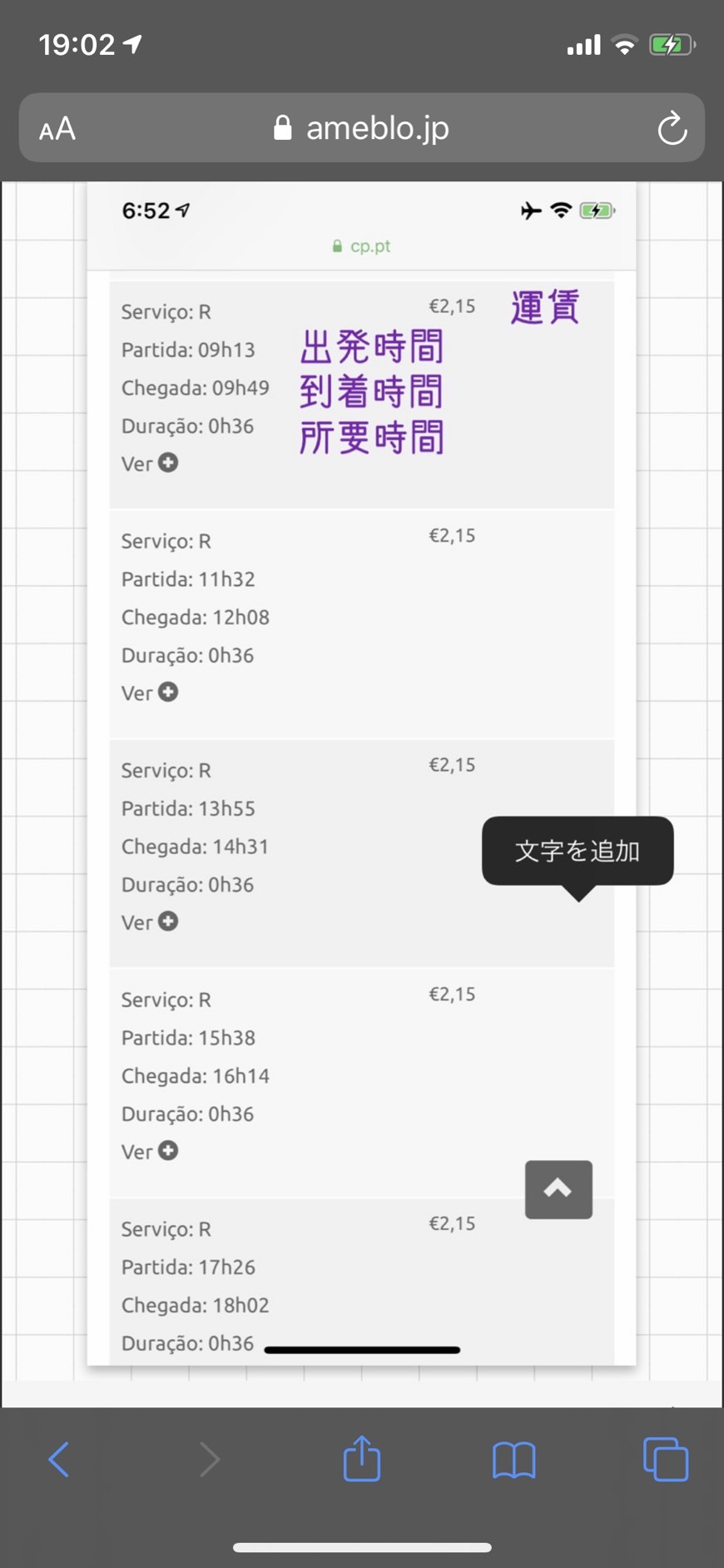The height and width of the screenshot is (1568, 724).
Task: Reload the ameblo.jp page
Action: click(x=671, y=129)
